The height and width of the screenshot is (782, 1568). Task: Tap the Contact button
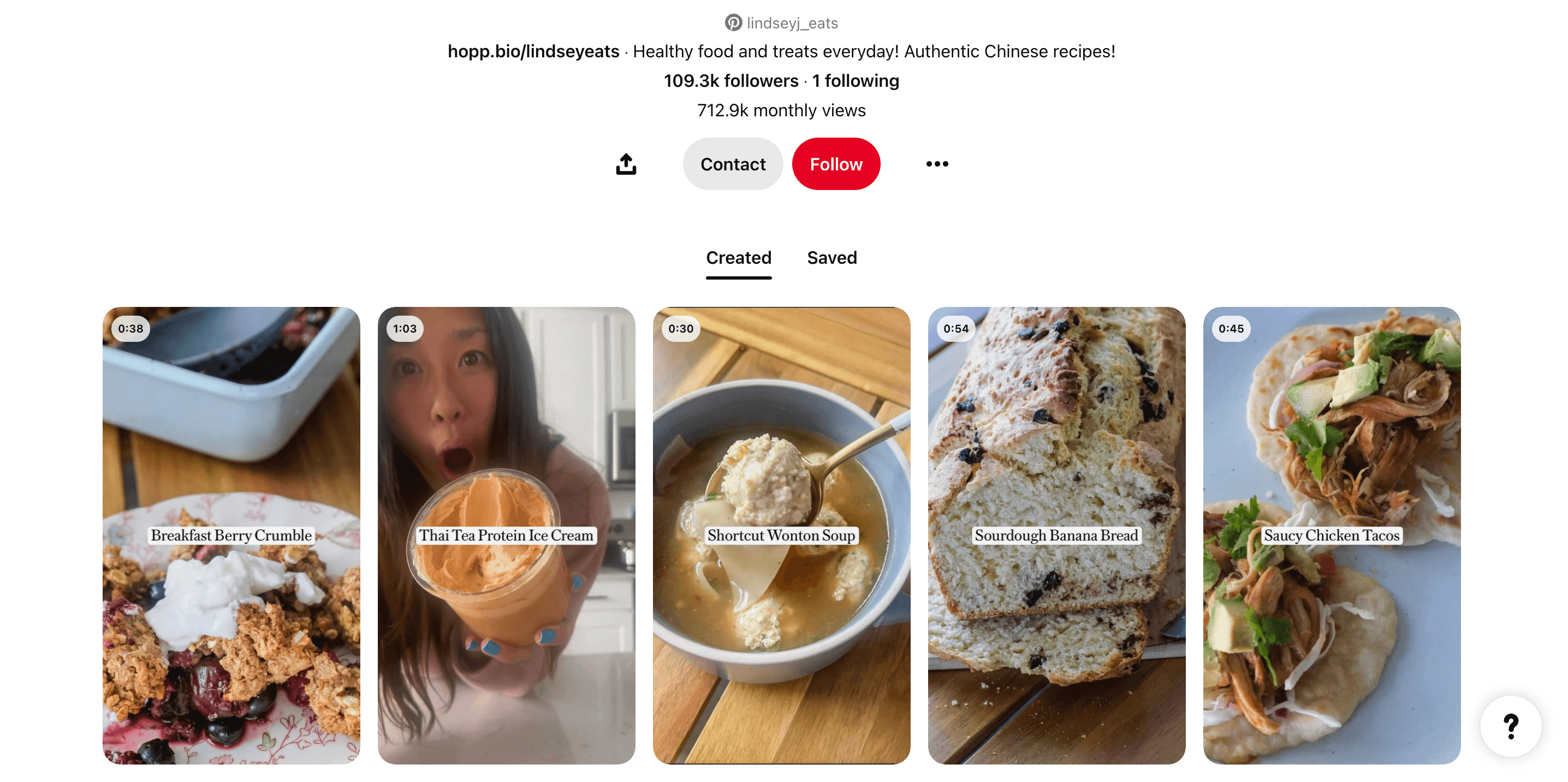[732, 164]
